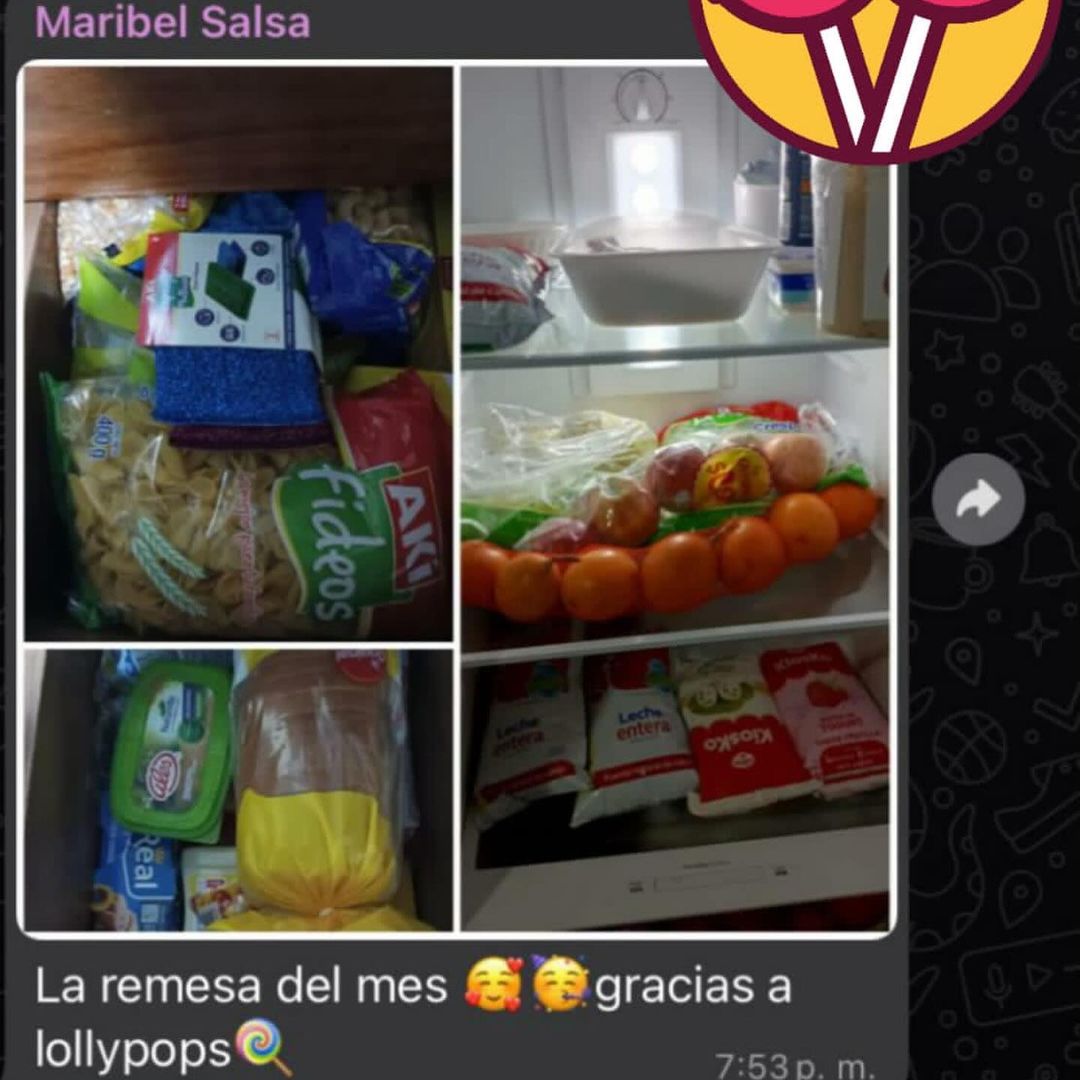Forward Maribel Salsa's photo message

pos(978,499)
